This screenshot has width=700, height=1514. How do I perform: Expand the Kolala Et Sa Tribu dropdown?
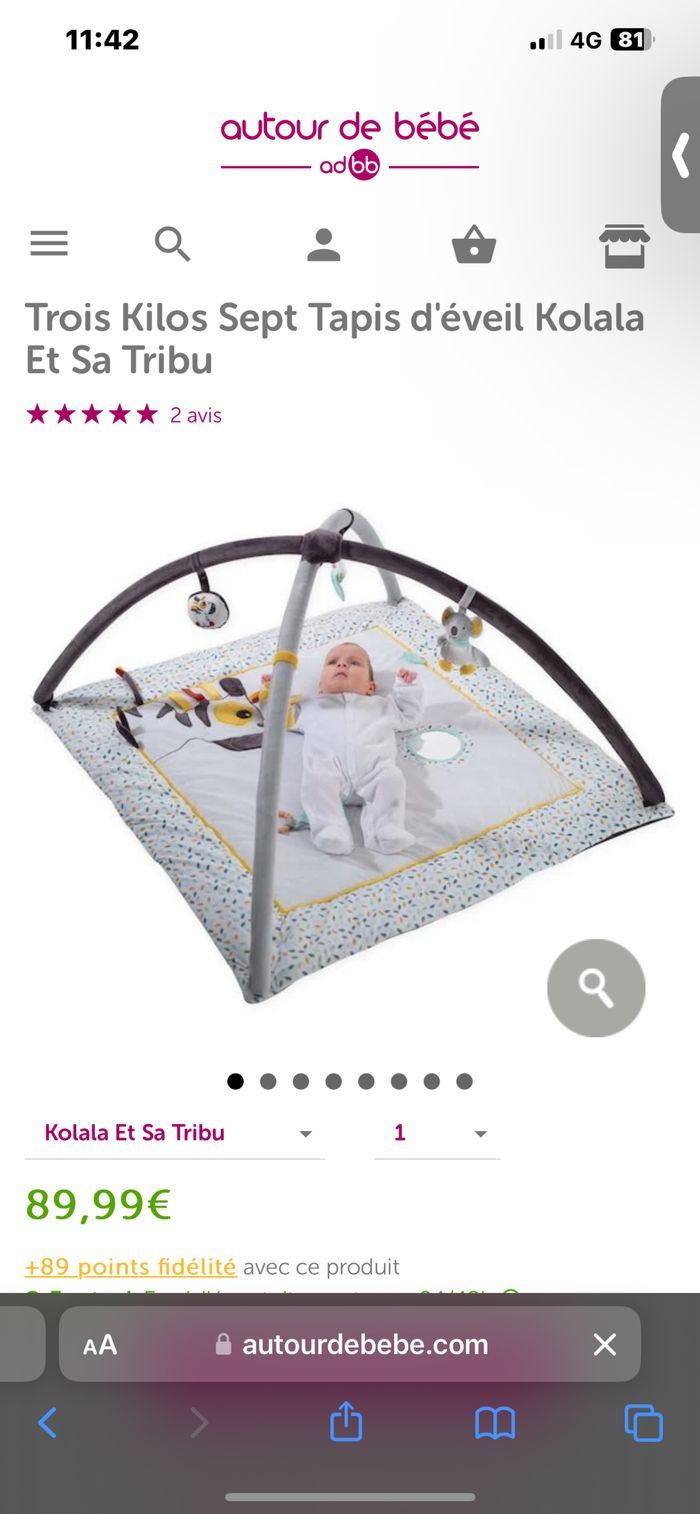pyautogui.click(x=175, y=1133)
